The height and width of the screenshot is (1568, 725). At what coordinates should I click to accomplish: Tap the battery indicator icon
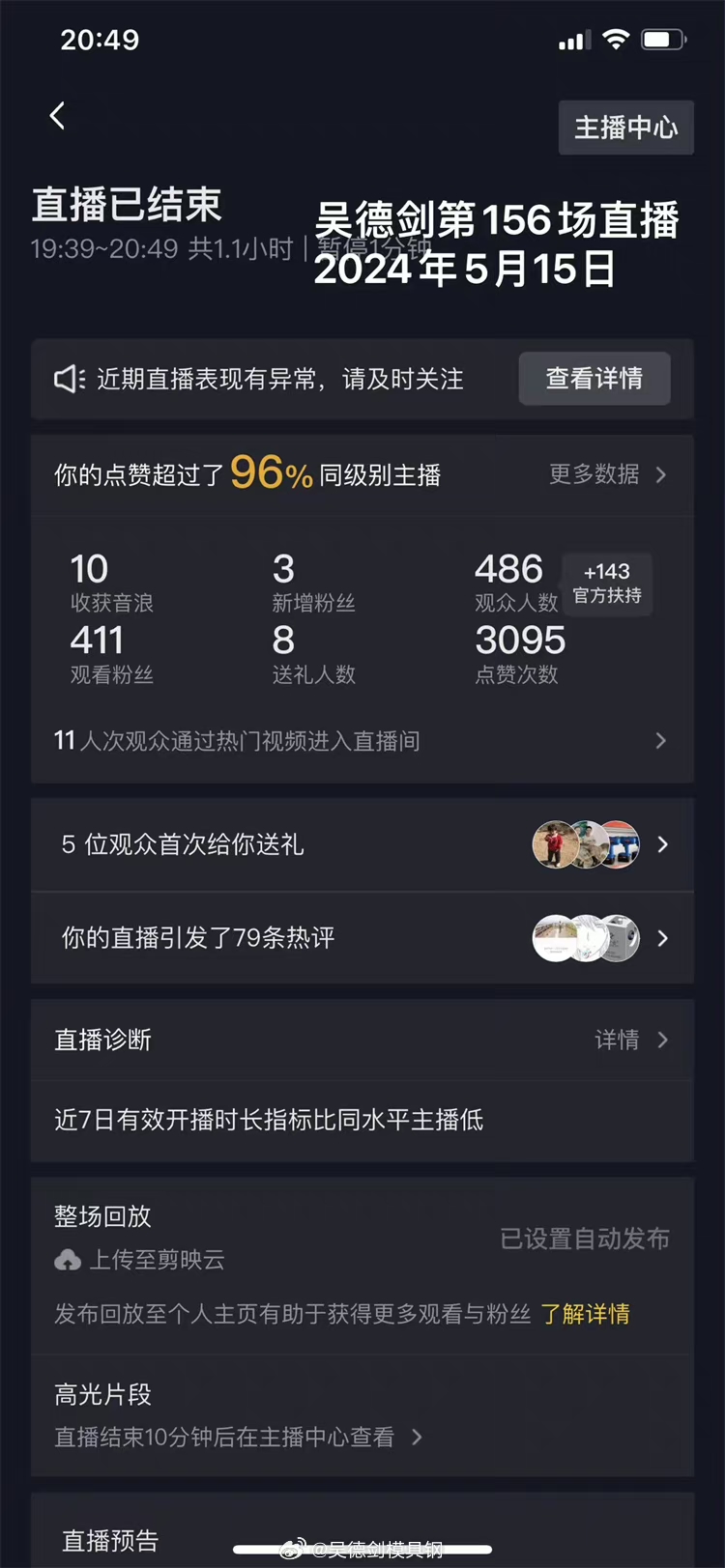pos(665,39)
